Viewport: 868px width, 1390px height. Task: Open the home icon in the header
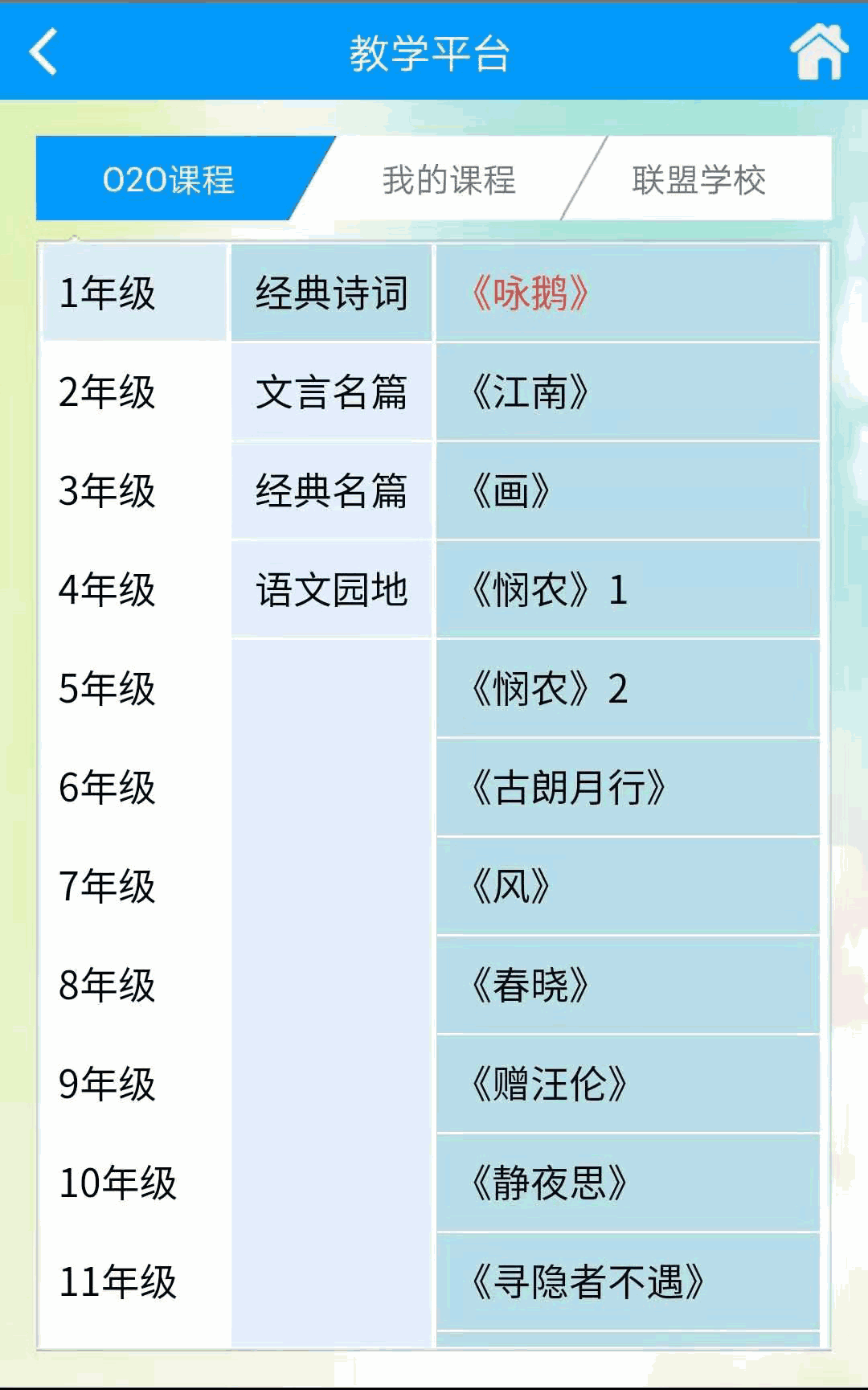819,51
